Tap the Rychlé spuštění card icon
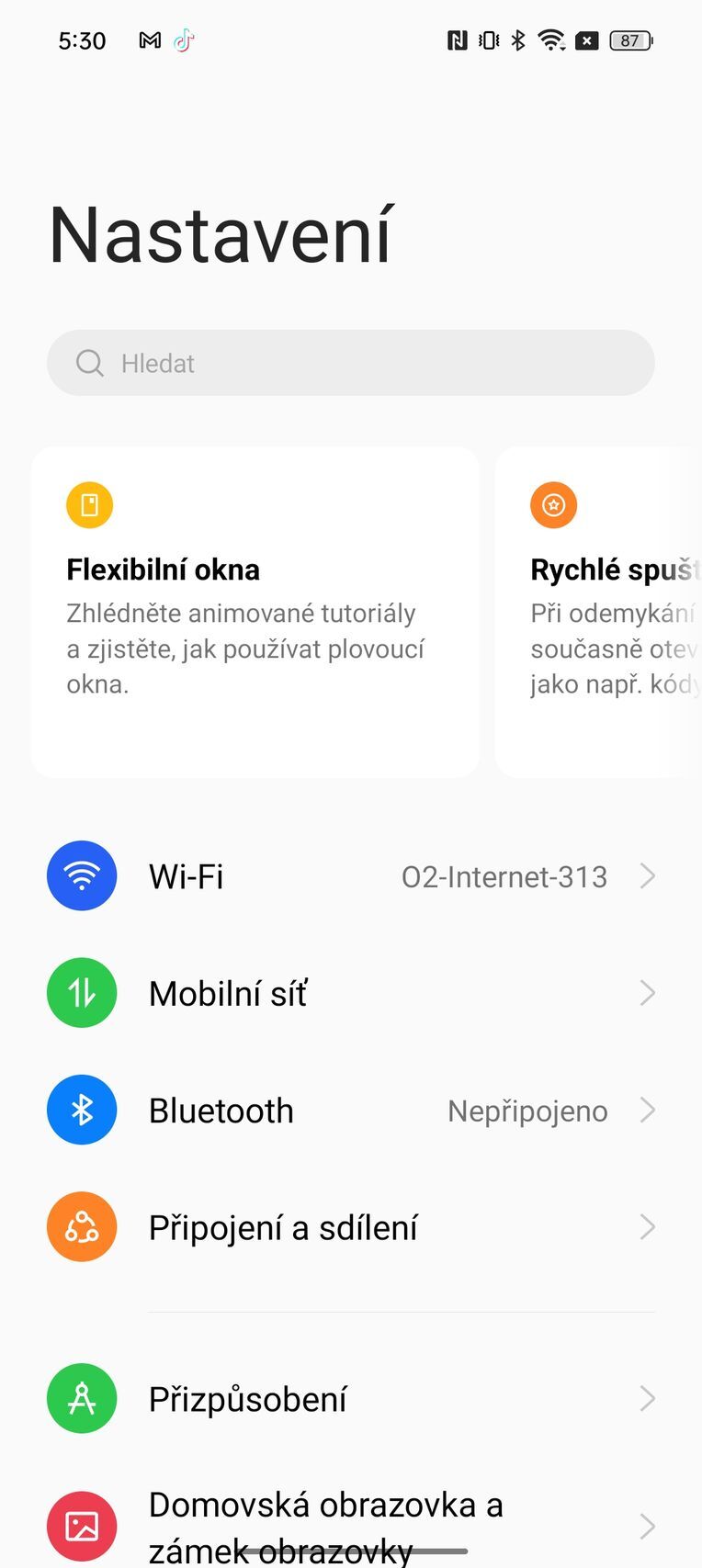This screenshot has width=702, height=1568. tap(553, 504)
